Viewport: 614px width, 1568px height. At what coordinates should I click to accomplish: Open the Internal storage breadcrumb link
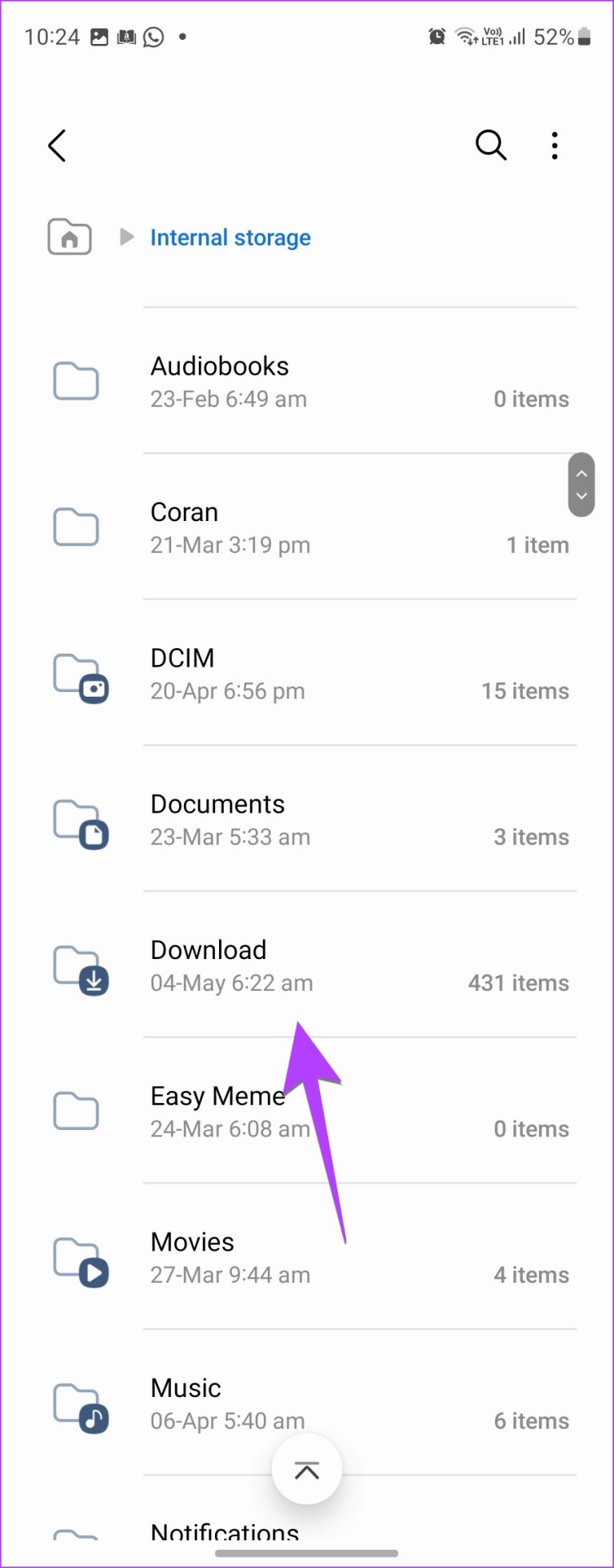230,237
